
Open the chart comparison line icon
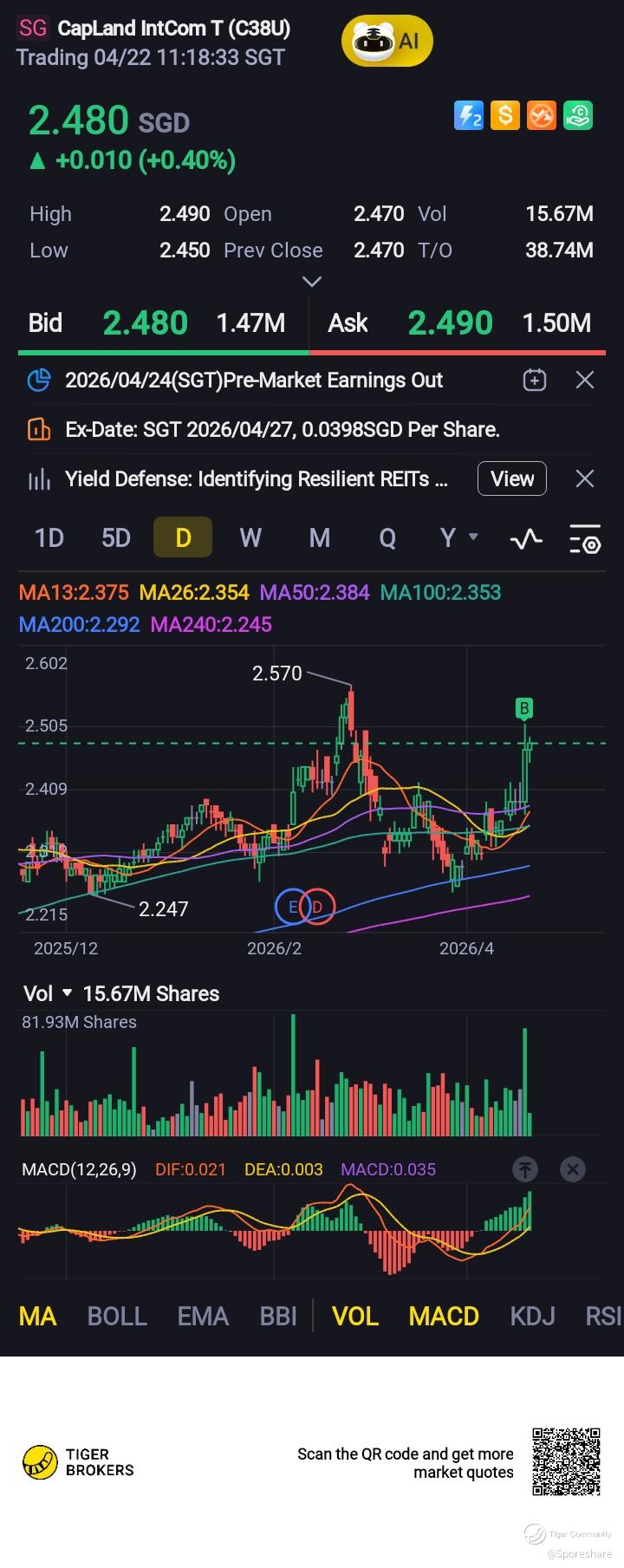526,539
